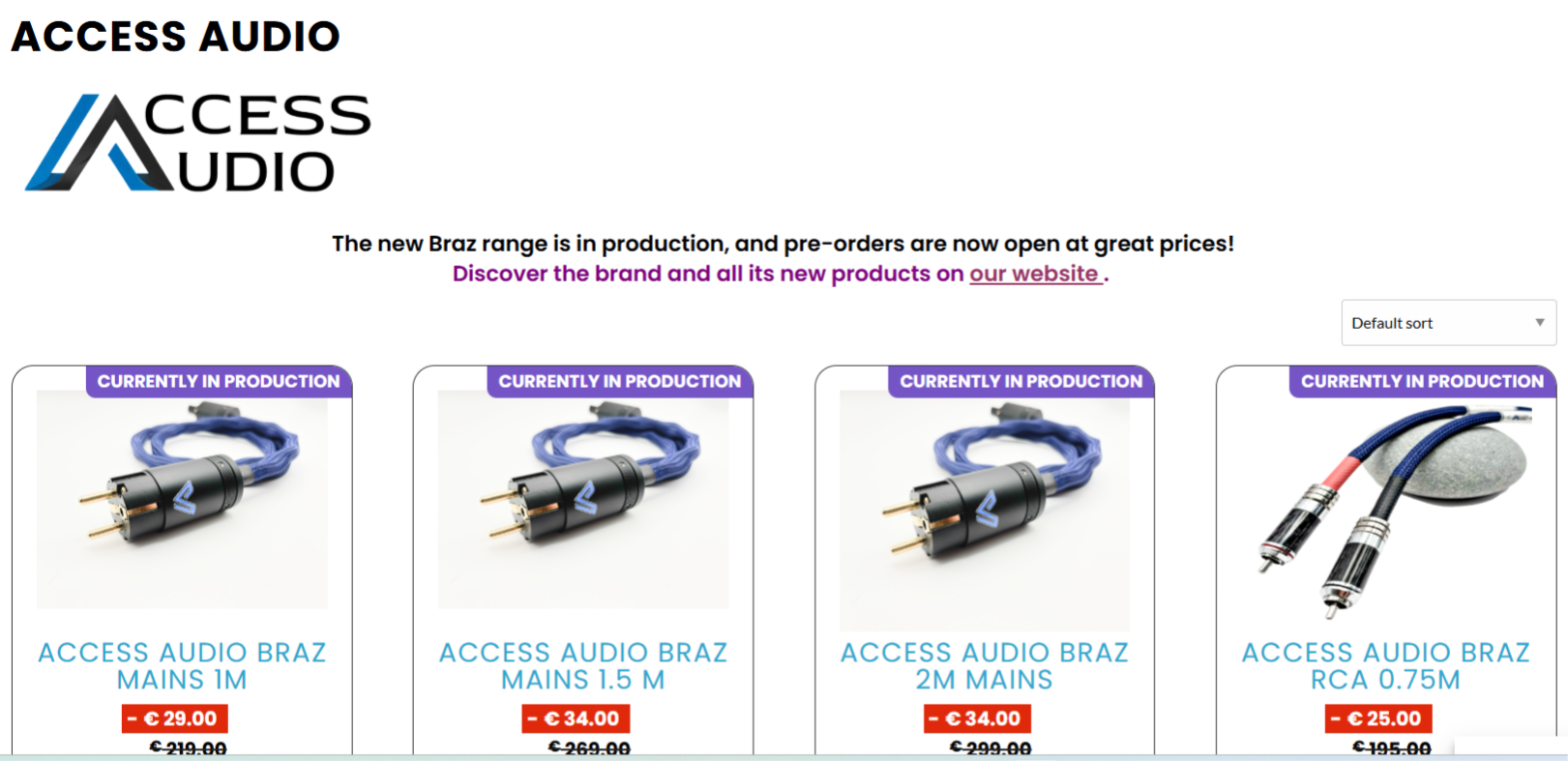Open Access Audio Braz Mains 1.5 M product
Viewport: 1568px width, 761px height.
tap(583, 666)
